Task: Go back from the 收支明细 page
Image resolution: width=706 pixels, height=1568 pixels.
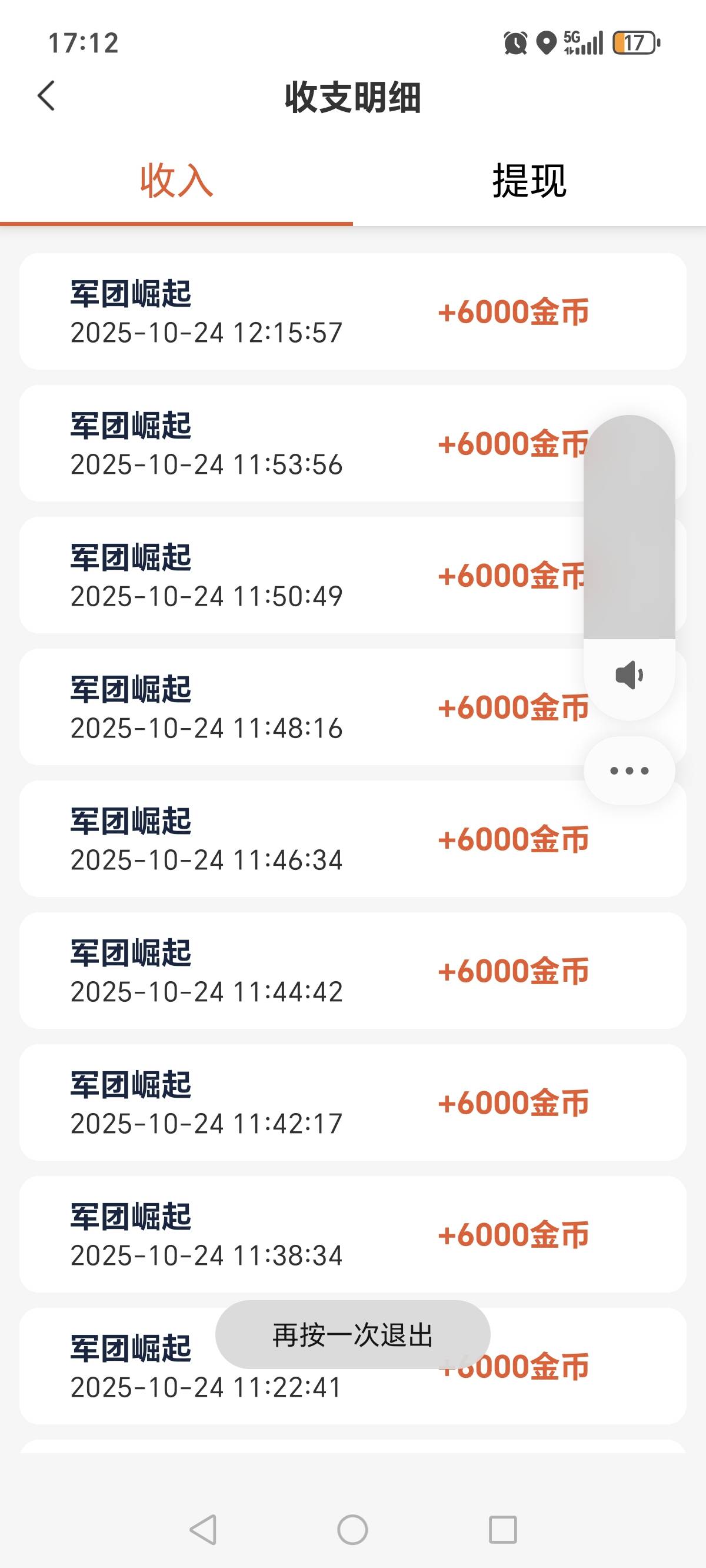Action: click(46, 96)
